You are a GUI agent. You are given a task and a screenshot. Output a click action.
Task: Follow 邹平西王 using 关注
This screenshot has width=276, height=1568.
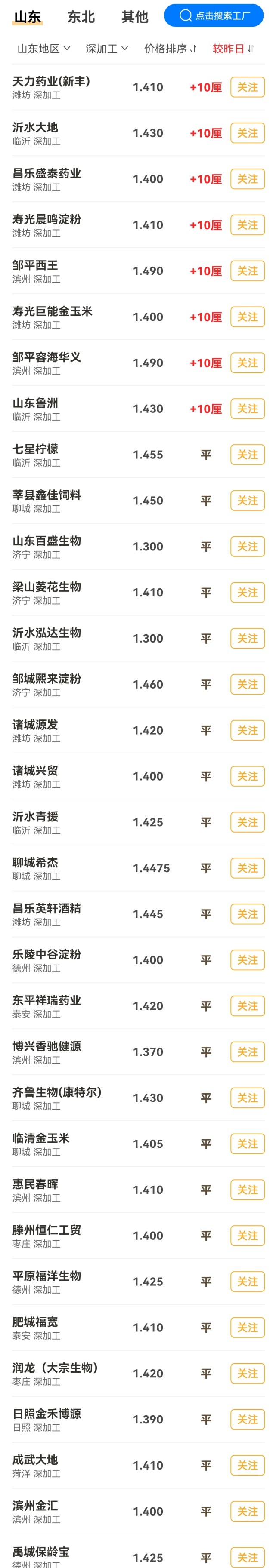coord(247,271)
